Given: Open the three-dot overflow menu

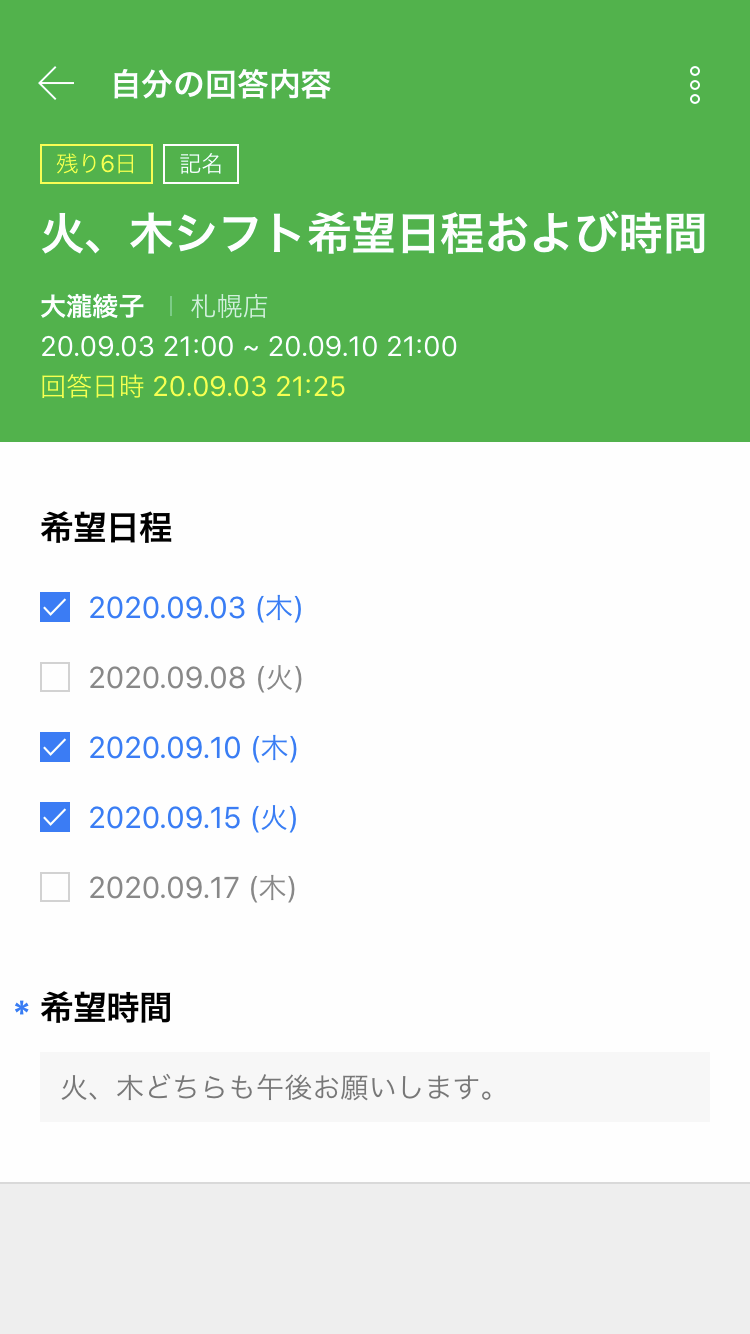Looking at the screenshot, I should tap(695, 85).
